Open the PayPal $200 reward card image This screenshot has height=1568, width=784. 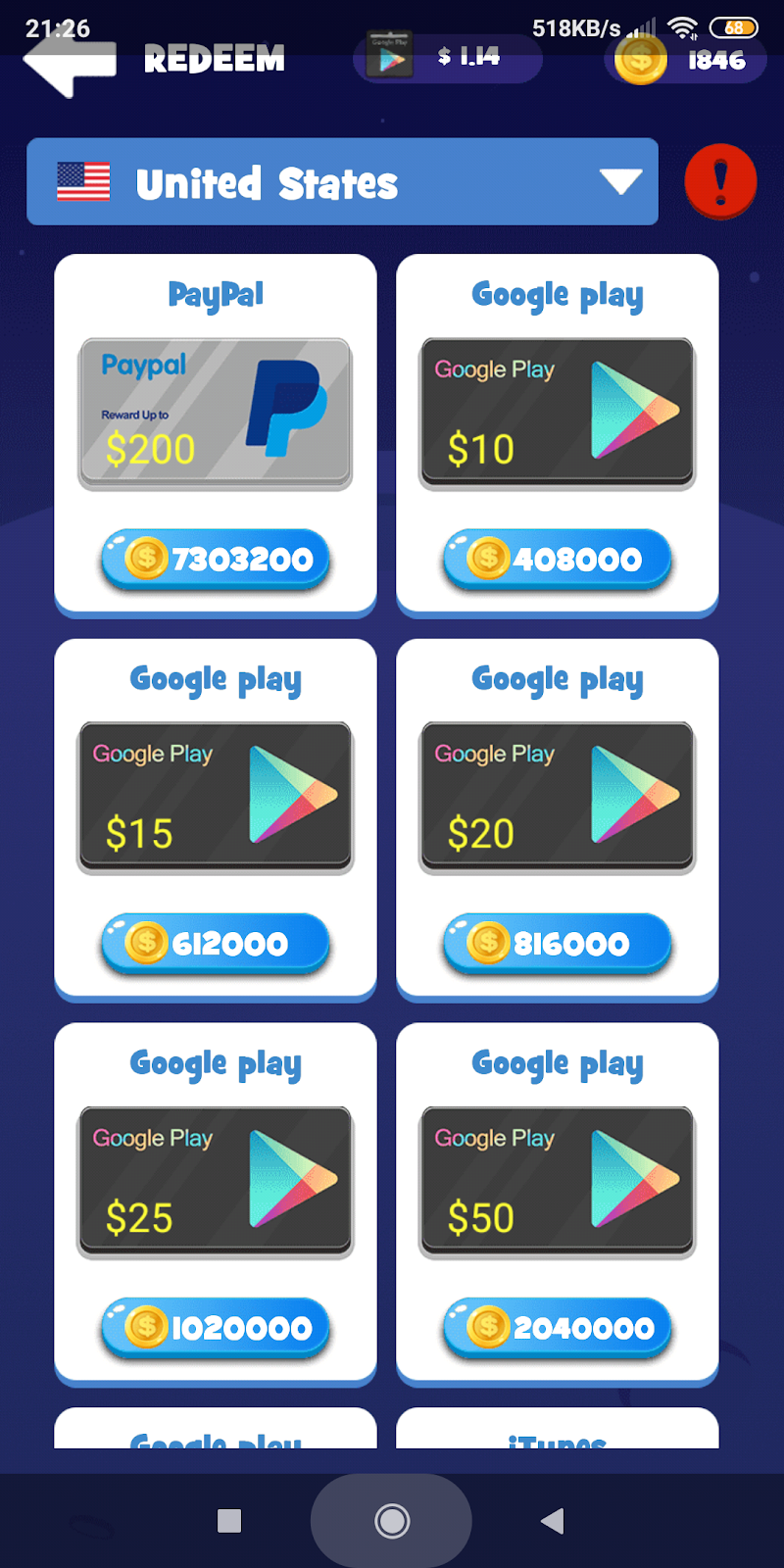coord(216,413)
